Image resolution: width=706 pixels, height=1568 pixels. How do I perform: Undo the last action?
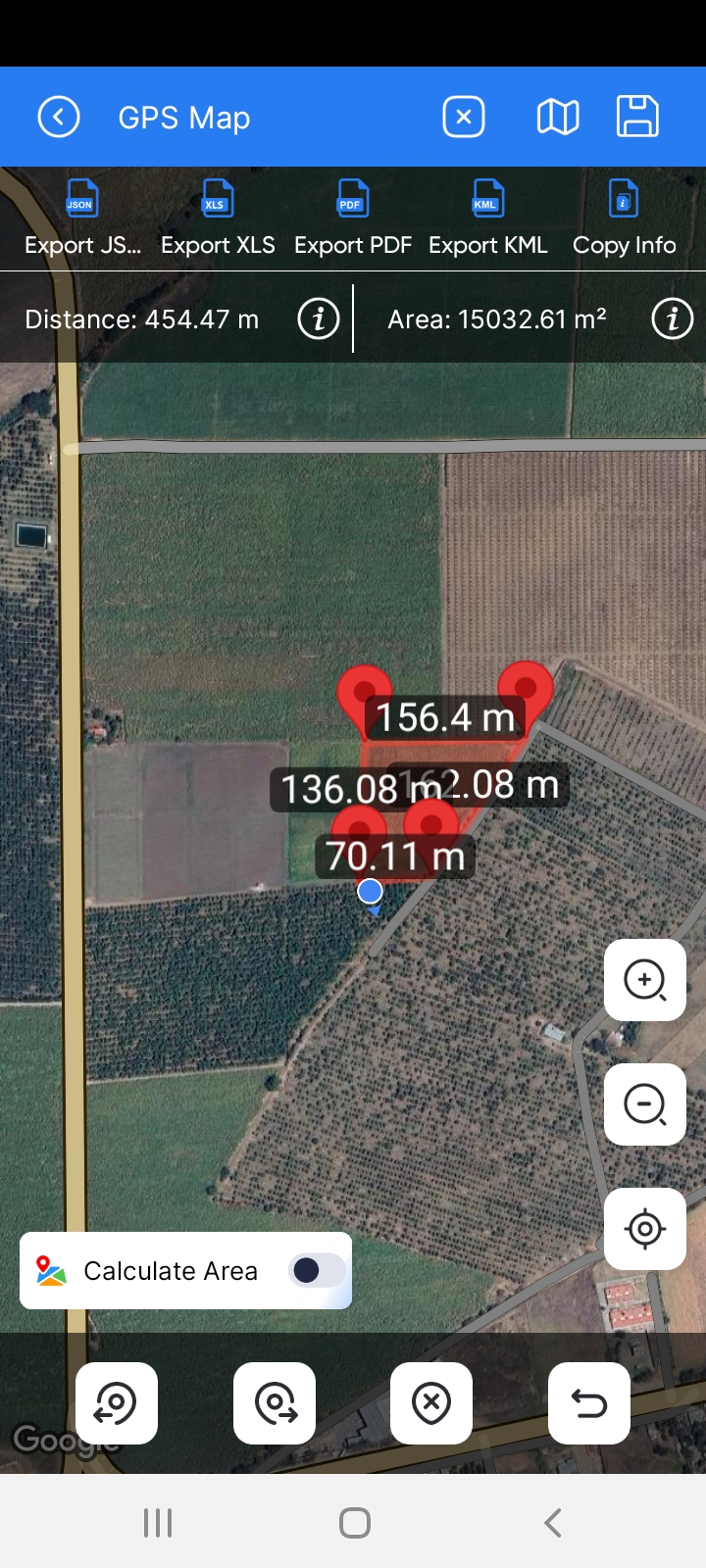(589, 1403)
